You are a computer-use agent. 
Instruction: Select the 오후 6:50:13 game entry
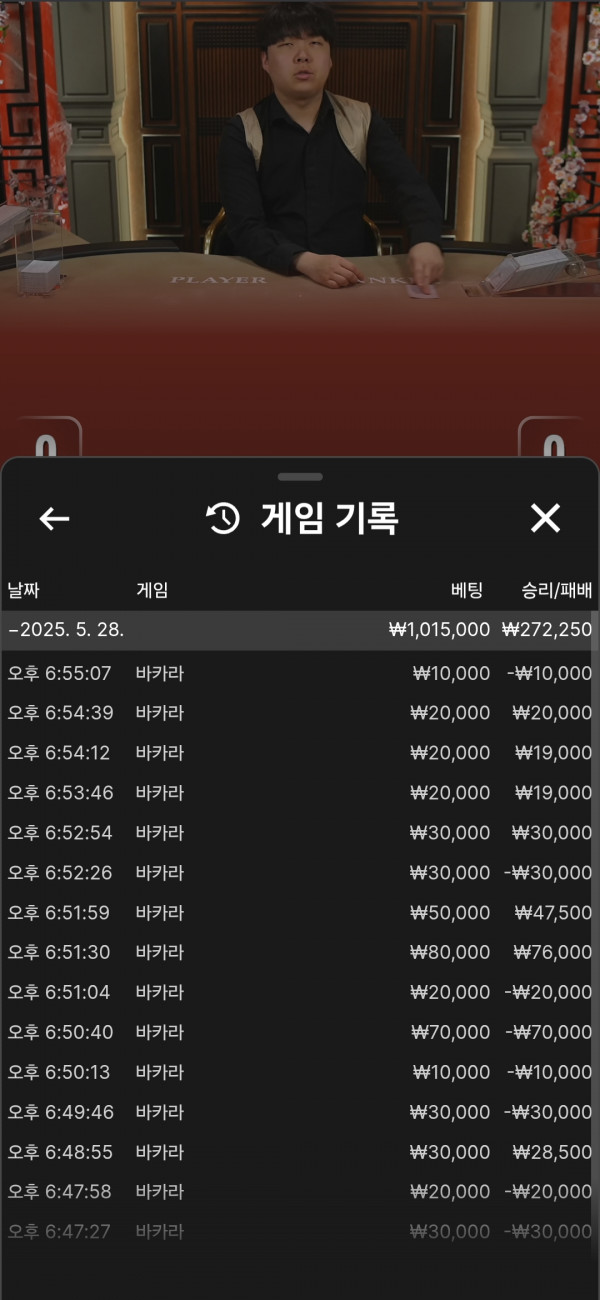tap(298, 1072)
